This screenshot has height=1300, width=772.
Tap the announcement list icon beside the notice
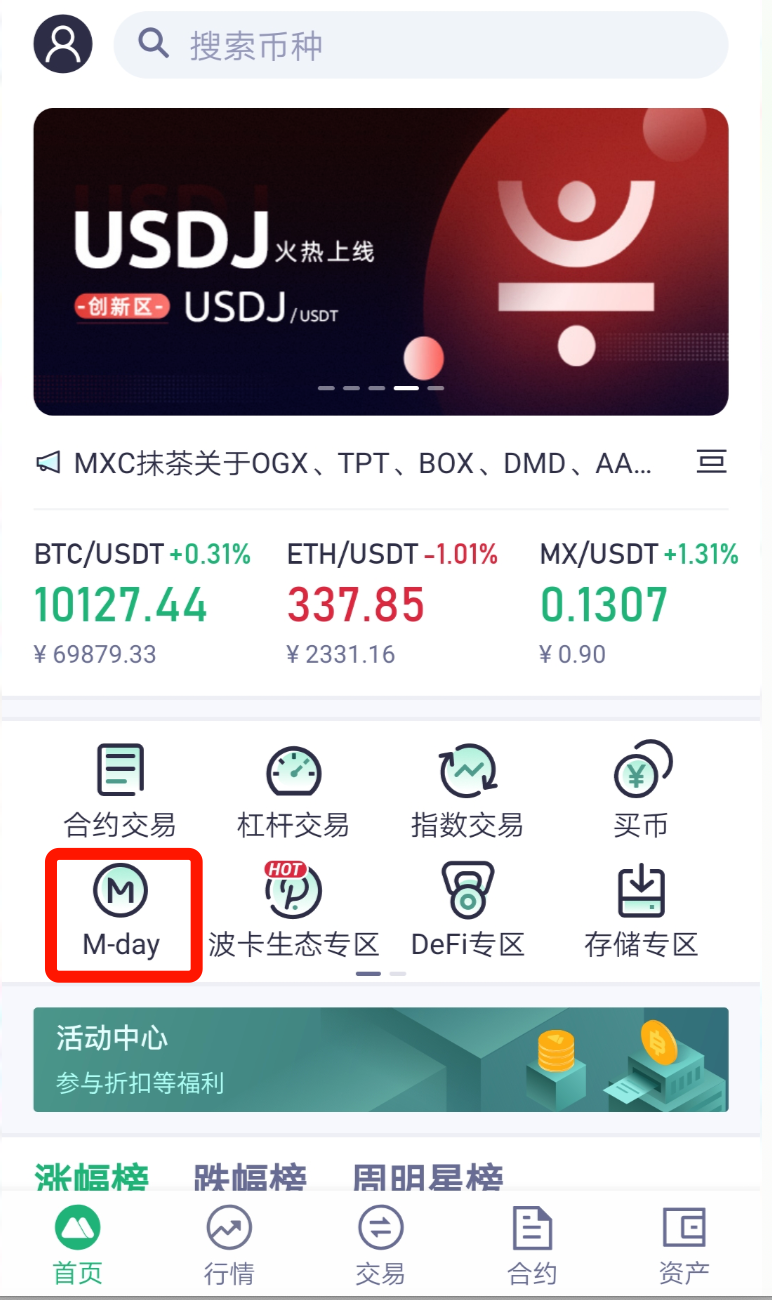(713, 462)
